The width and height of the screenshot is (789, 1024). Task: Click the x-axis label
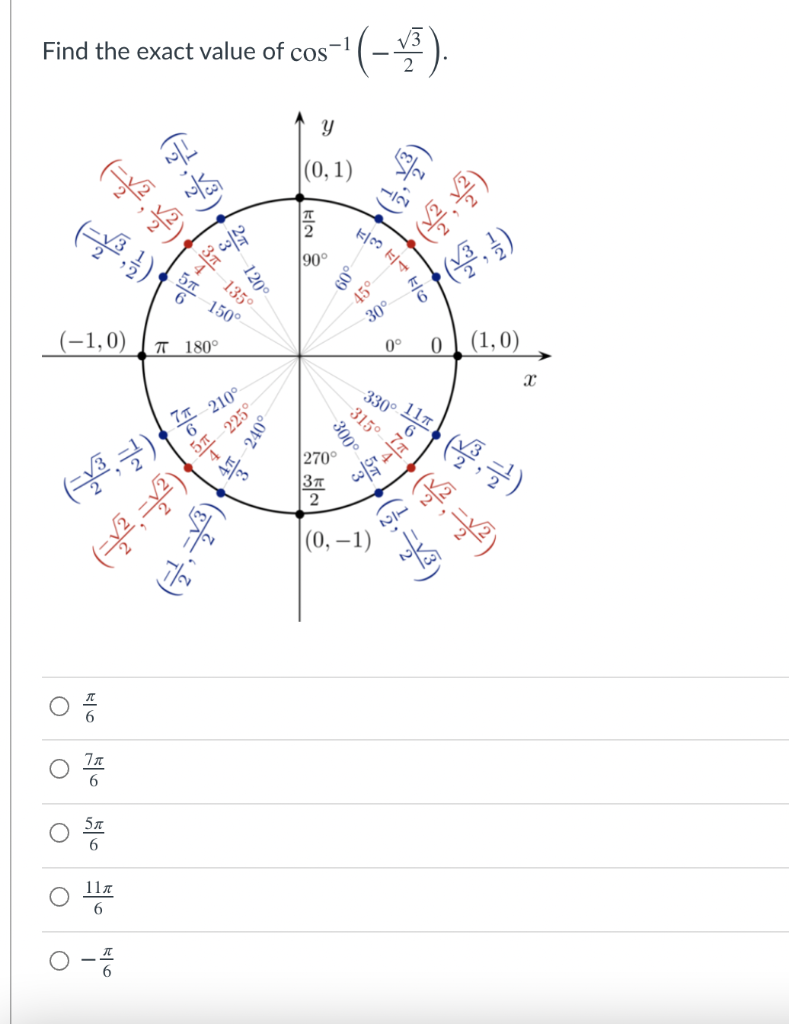click(x=531, y=379)
